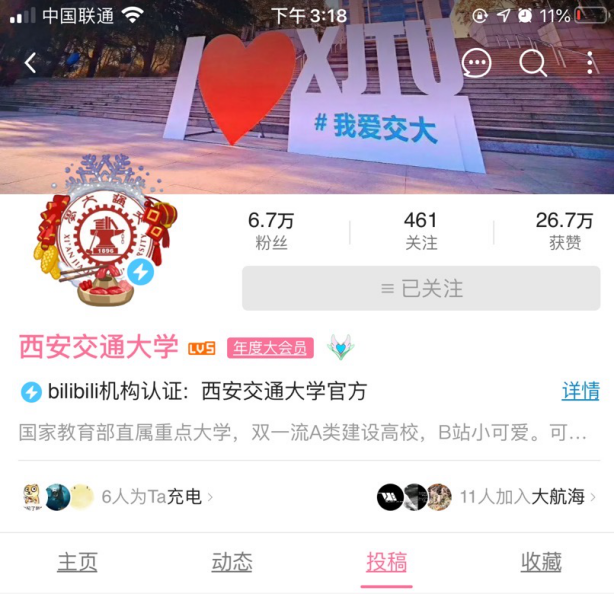
Task: Open the chat bubble message icon
Action: 477,63
